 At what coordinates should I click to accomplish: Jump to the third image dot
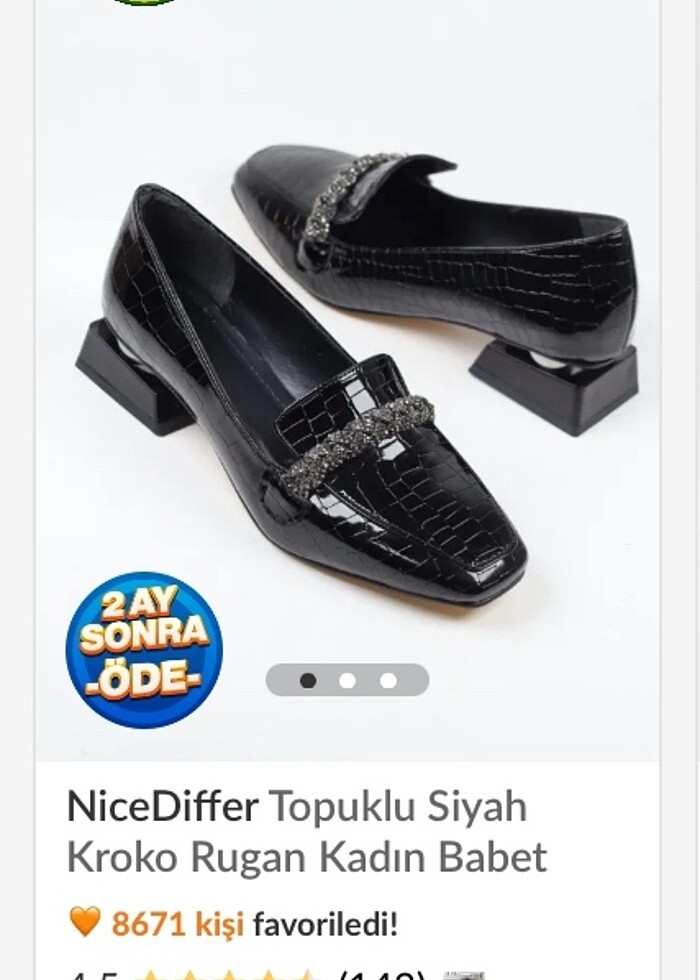(x=388, y=680)
